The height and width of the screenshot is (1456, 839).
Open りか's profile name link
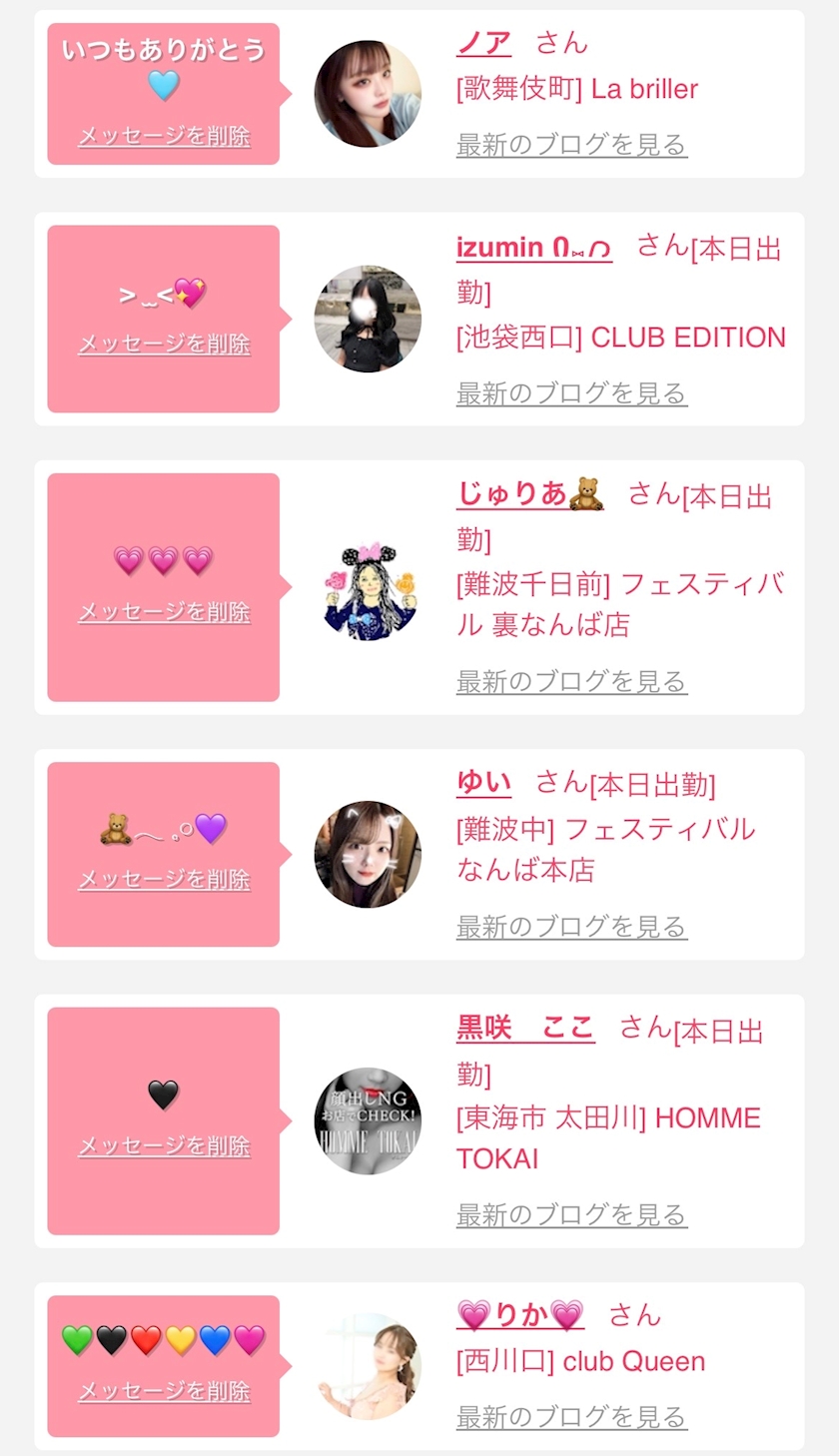pos(520,1315)
